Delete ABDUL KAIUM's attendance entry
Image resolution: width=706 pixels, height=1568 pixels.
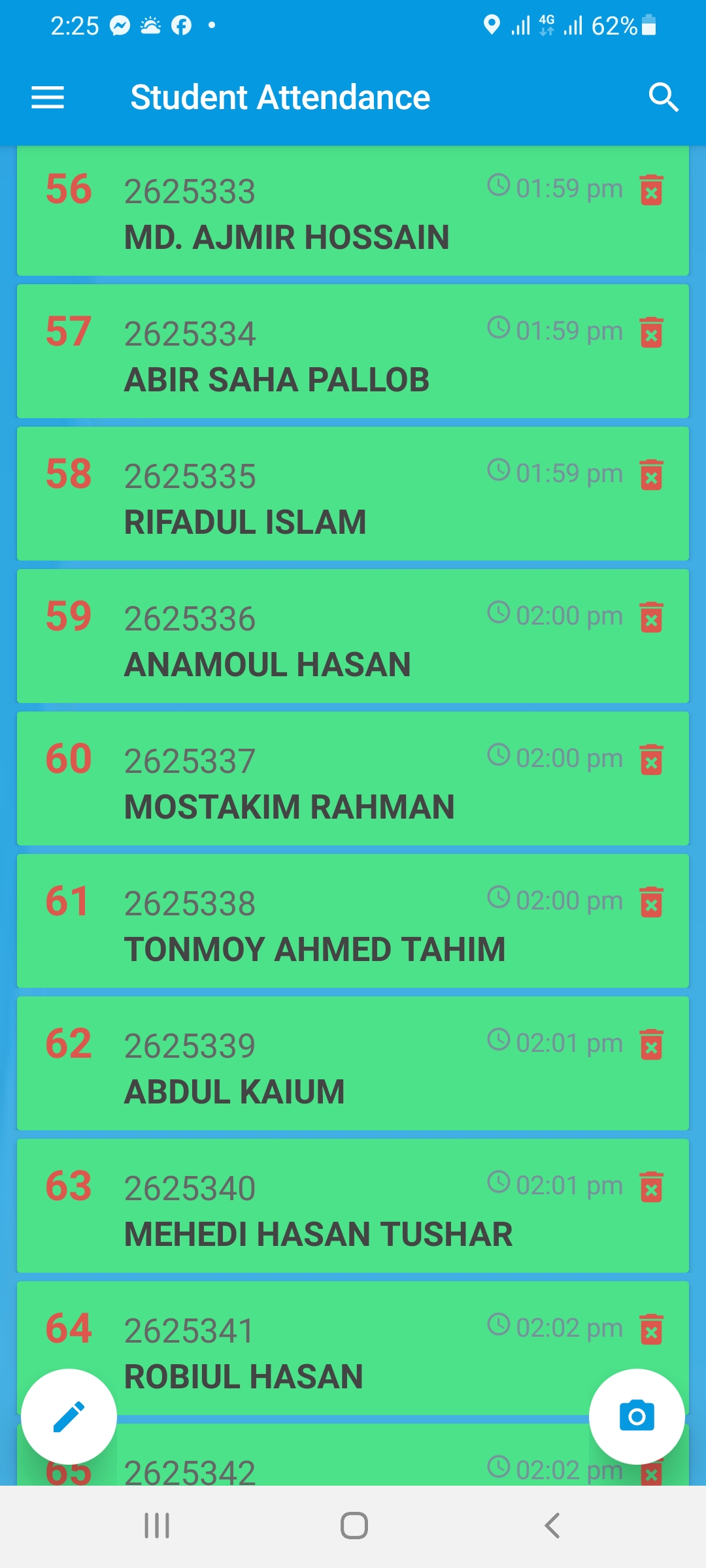click(x=652, y=1045)
